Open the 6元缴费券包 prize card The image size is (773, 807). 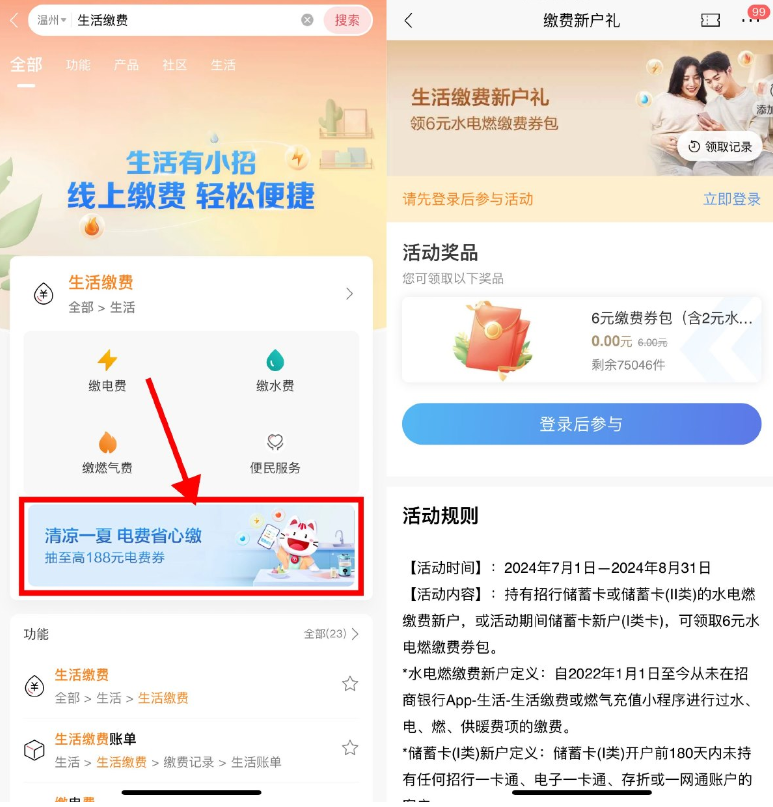pyautogui.click(x=581, y=340)
